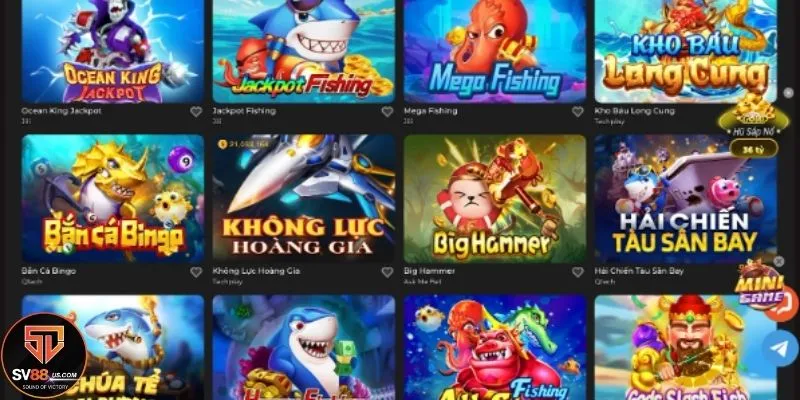Add Big Hammer to favorites

[578, 271]
